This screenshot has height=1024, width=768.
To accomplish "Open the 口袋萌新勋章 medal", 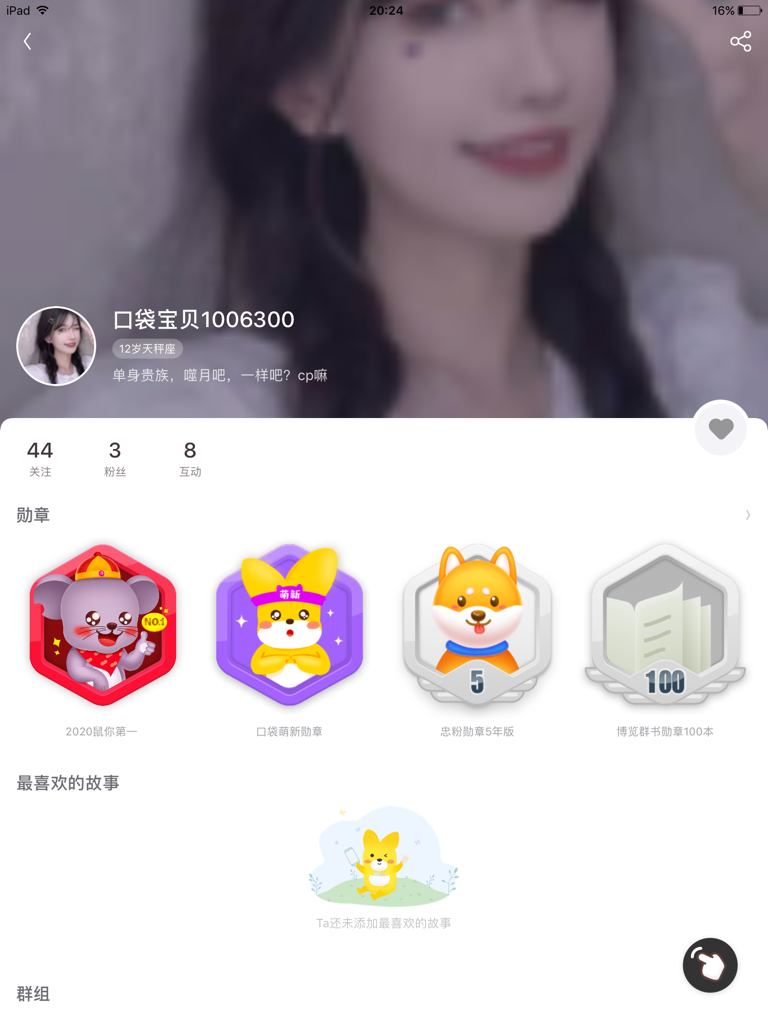I will (289, 628).
